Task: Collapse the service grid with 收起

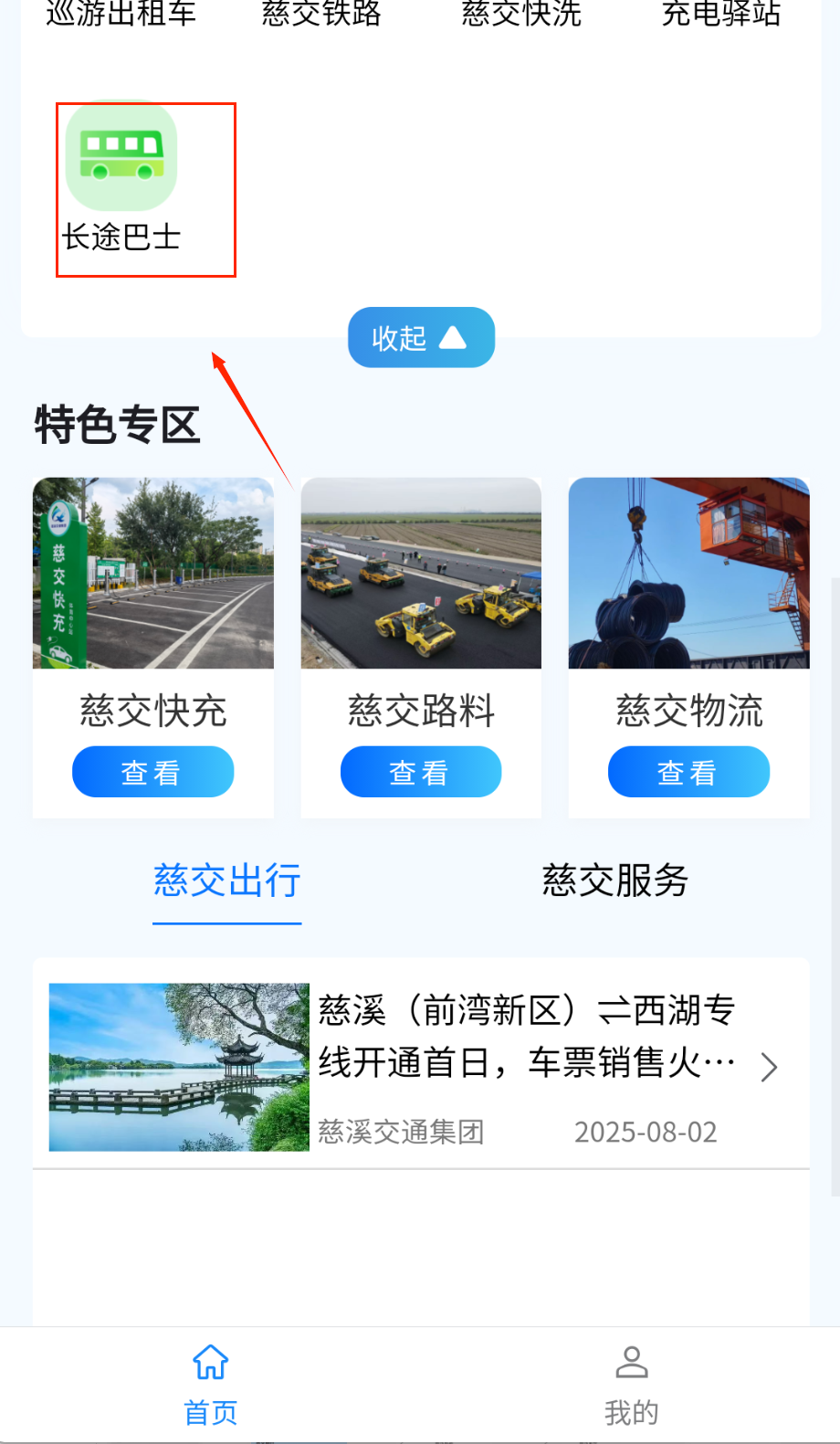Action: tap(421, 338)
